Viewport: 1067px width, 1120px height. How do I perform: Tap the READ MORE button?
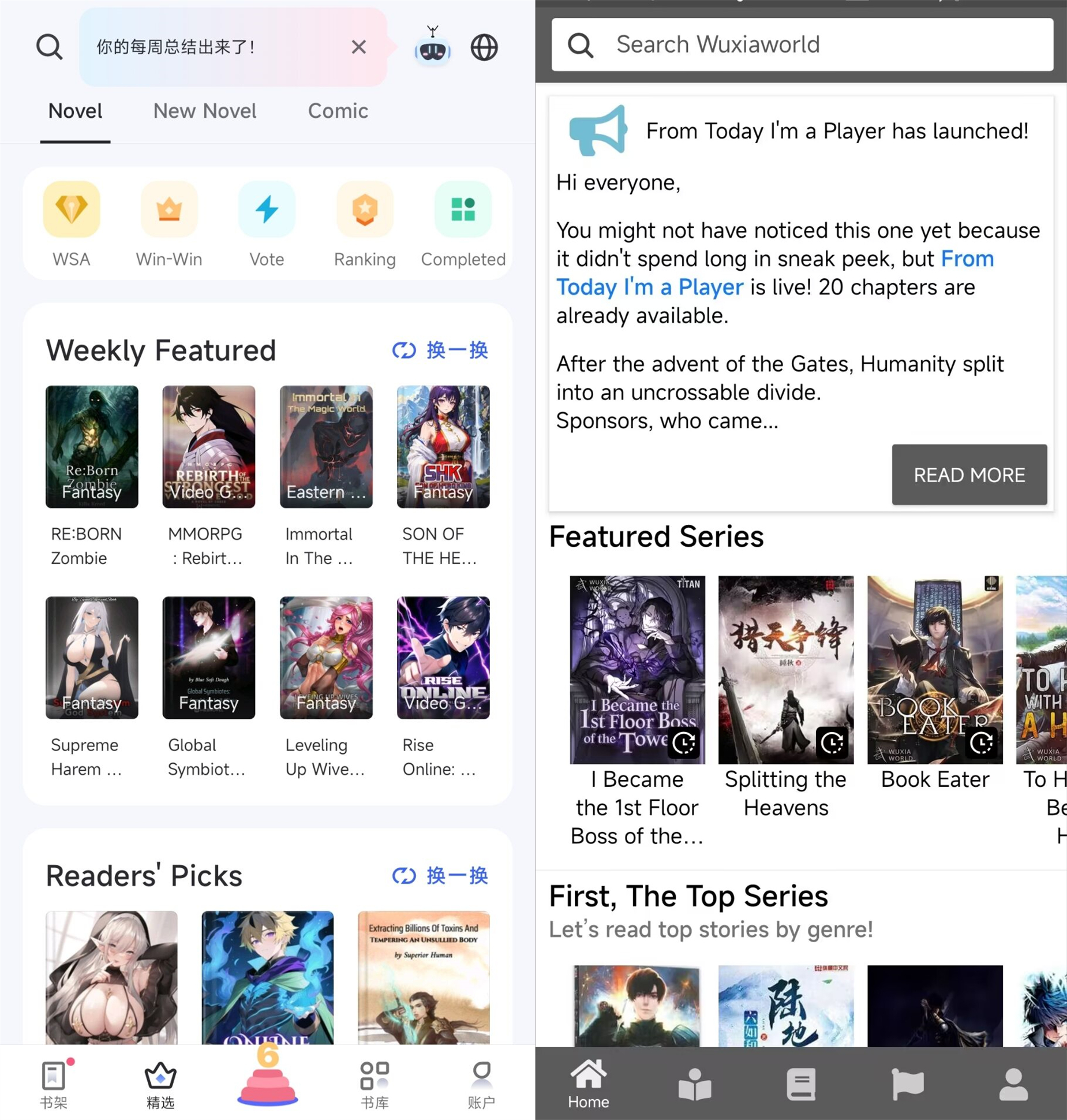(969, 475)
